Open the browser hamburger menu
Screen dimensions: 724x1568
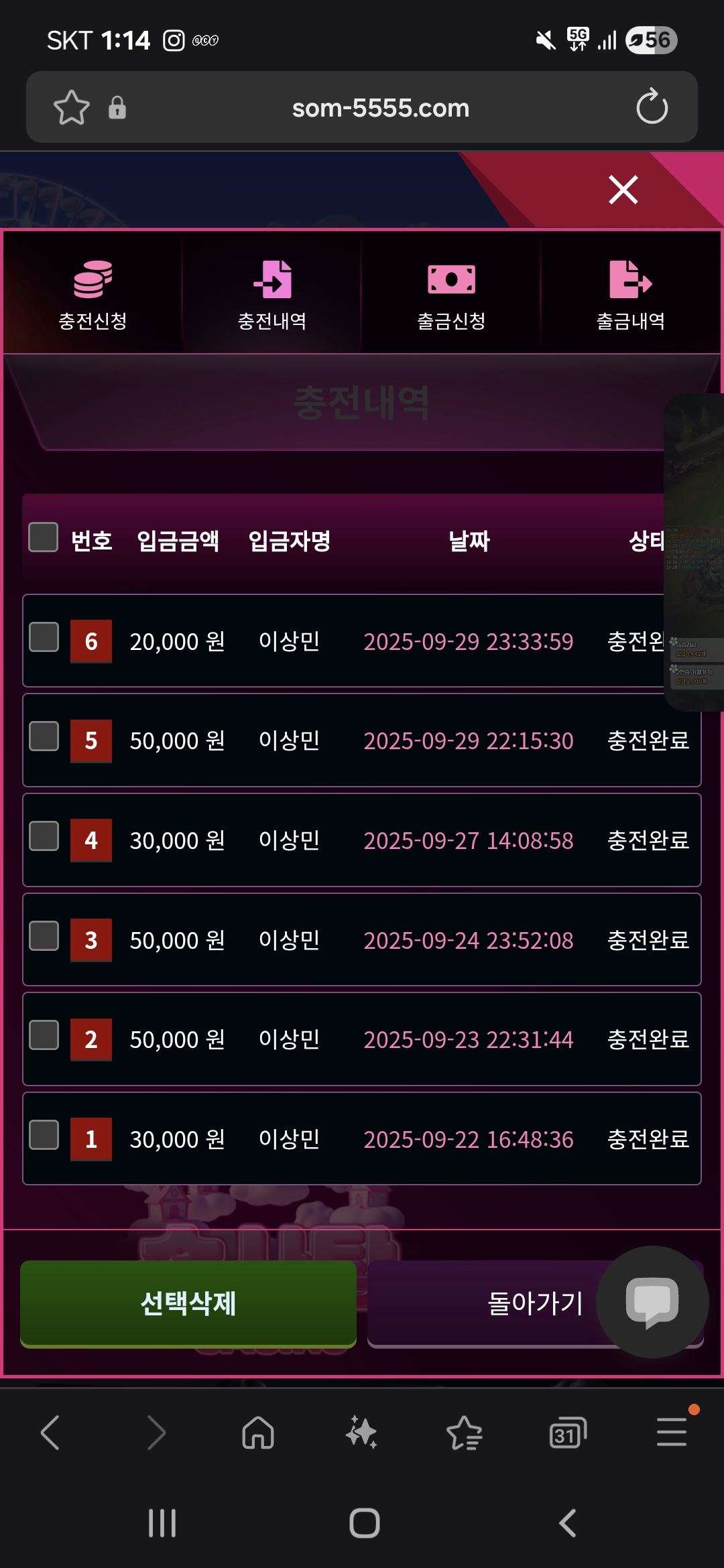[x=671, y=1432]
